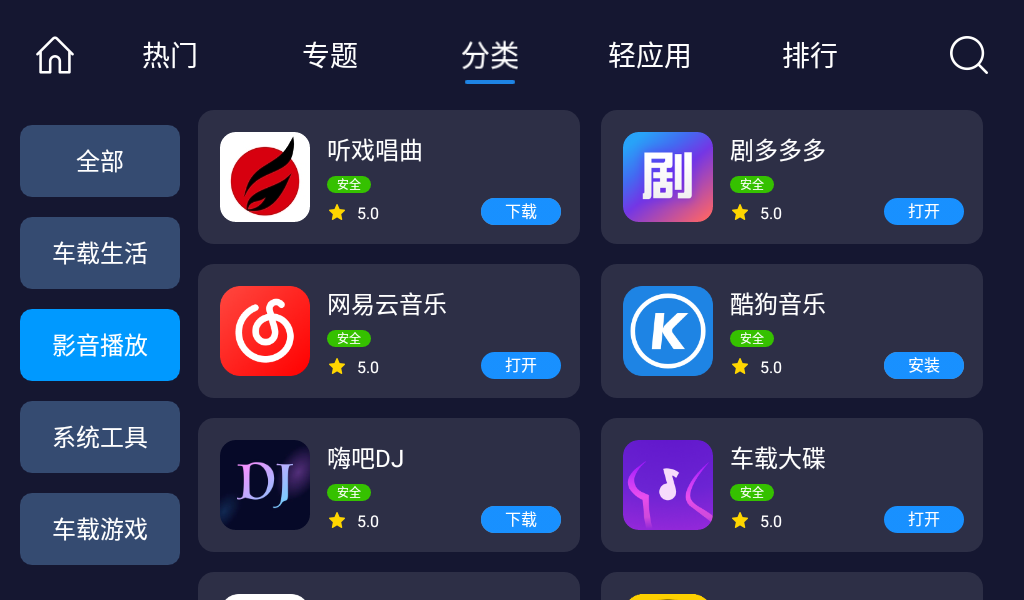Tap 打开 for 剧多多多
Screen dimensions: 1024x600
923,212
